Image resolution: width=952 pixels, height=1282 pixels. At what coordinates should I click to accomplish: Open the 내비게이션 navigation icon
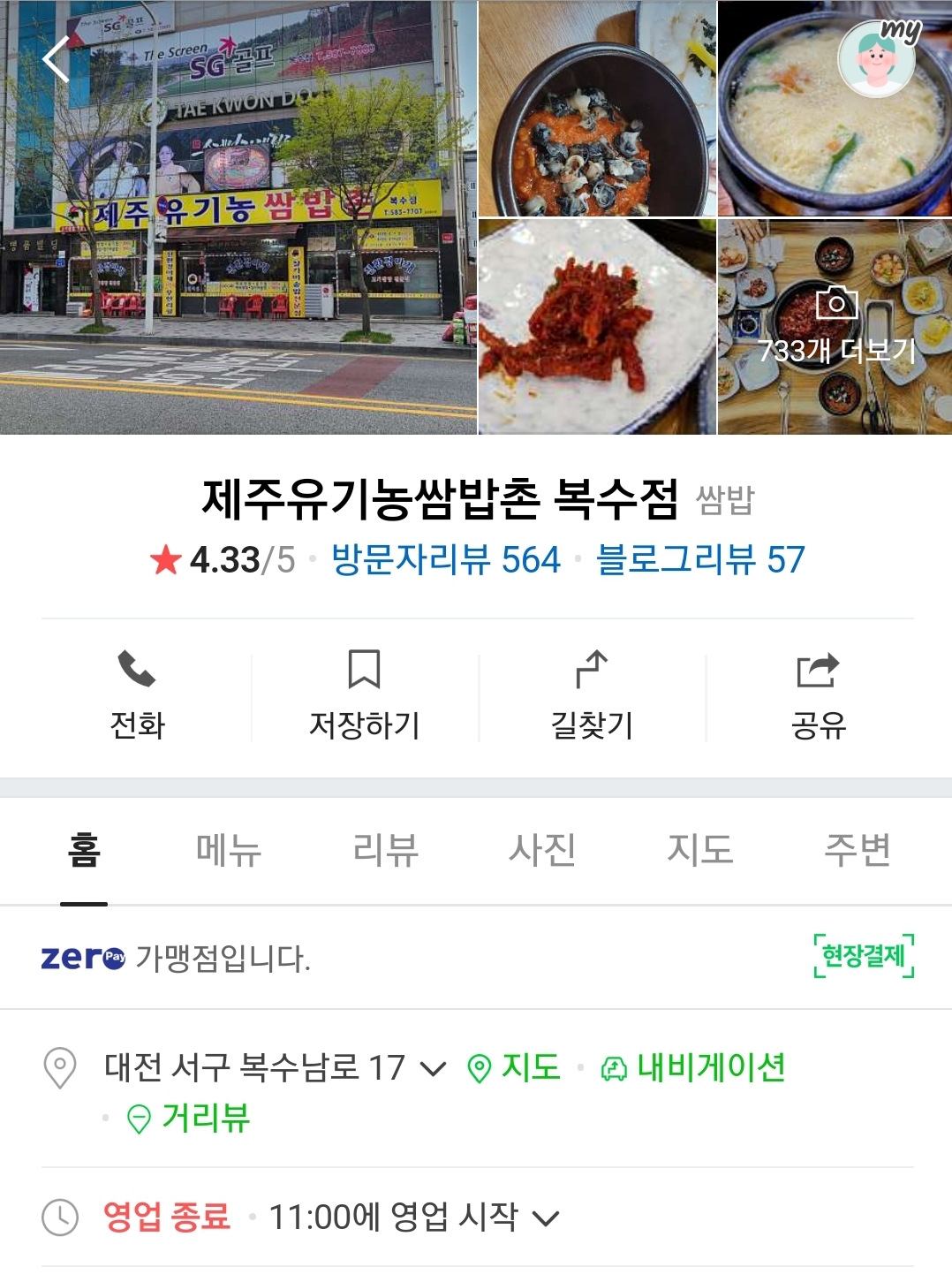point(613,1067)
